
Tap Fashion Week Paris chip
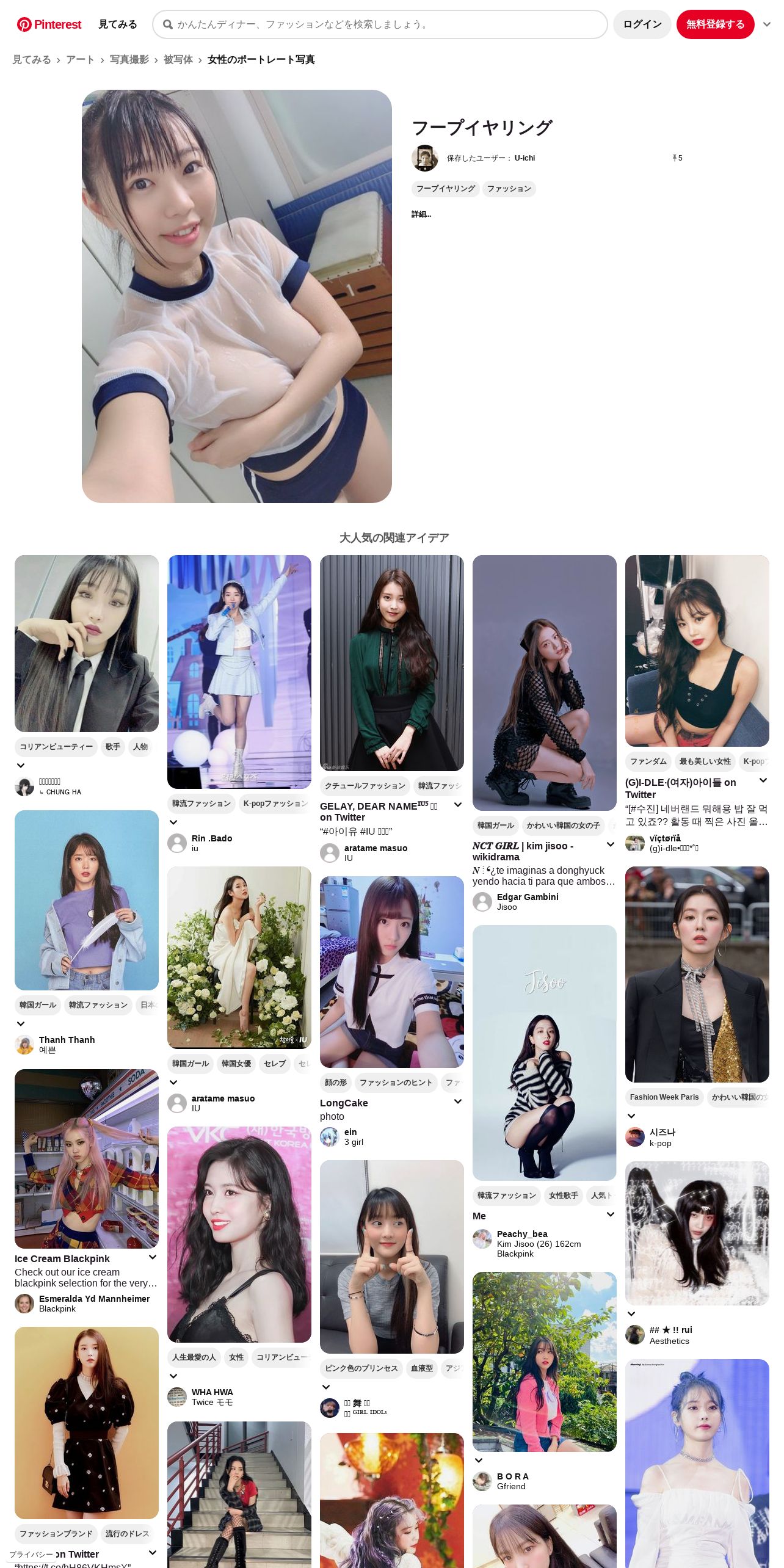click(664, 1097)
